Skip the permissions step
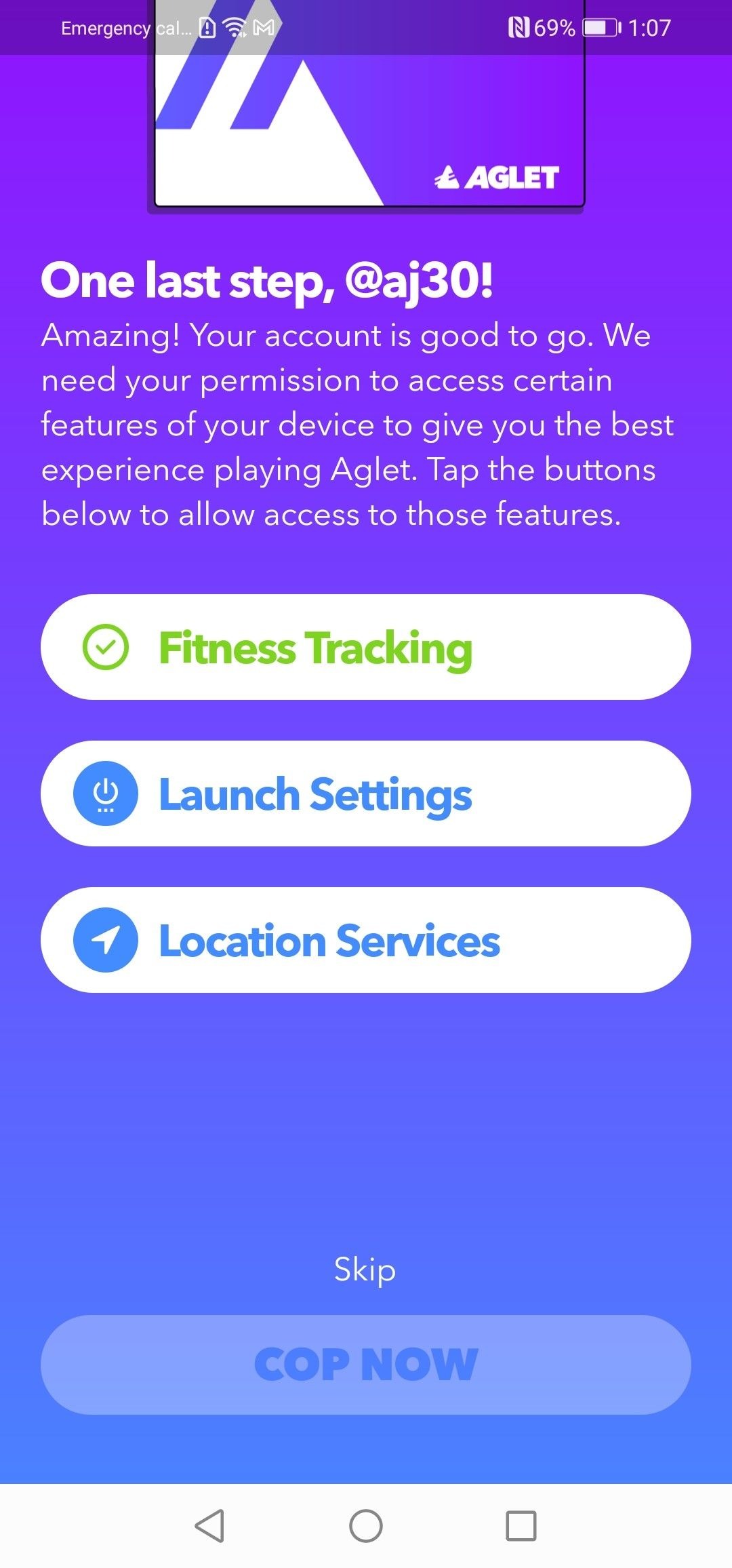 click(365, 1270)
